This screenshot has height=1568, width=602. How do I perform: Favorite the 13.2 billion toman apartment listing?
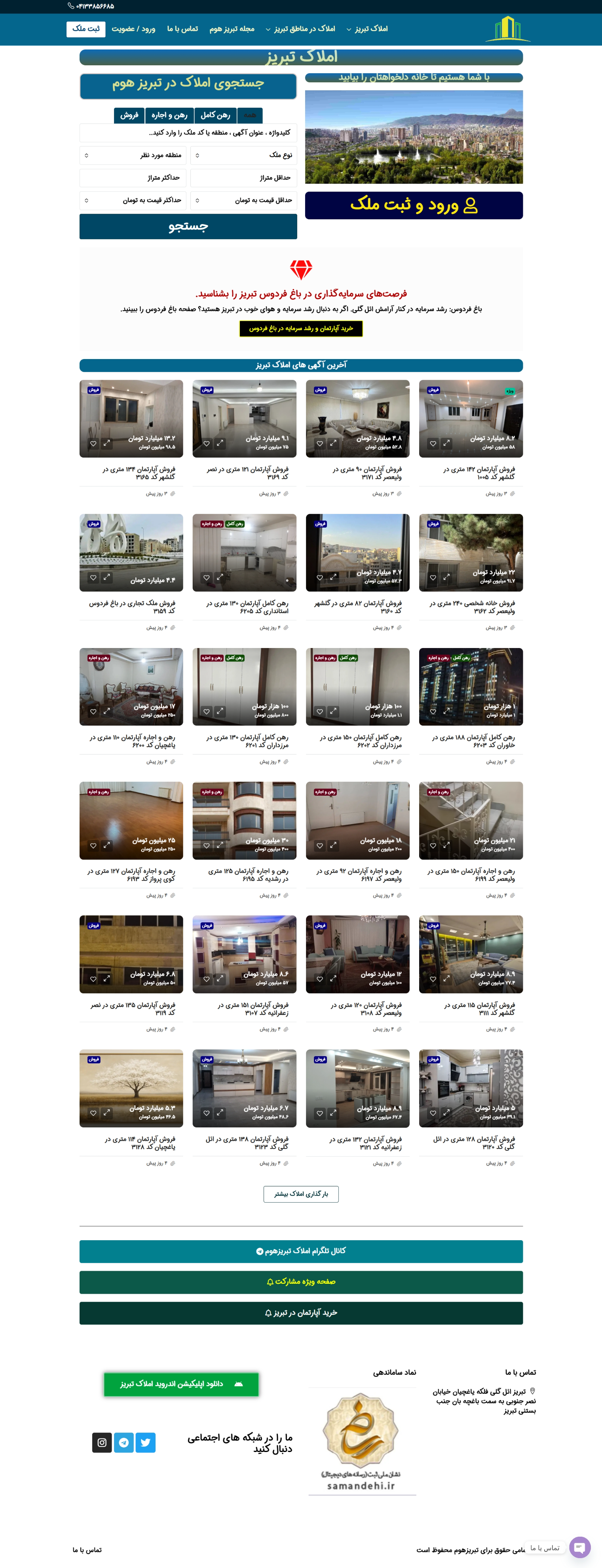click(94, 443)
